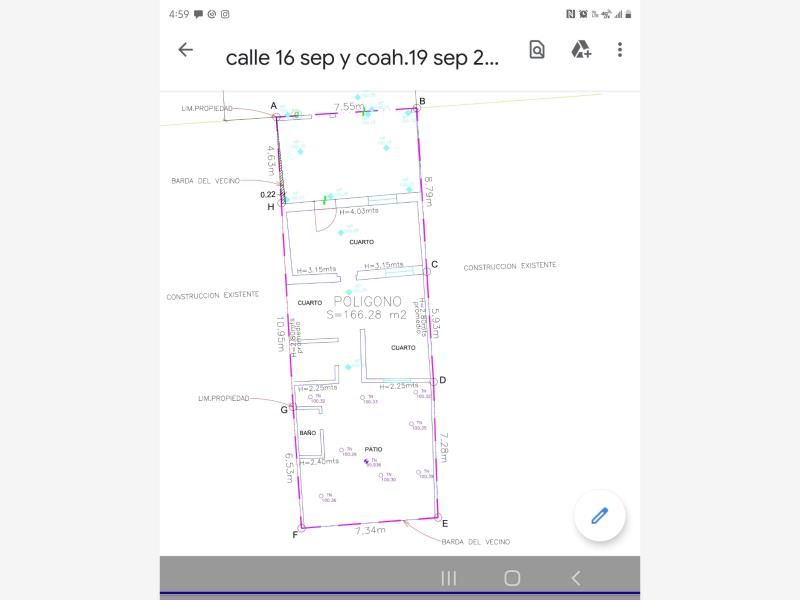Image resolution: width=800 pixels, height=600 pixels.
Task: Search within the document
Action: [x=537, y=49]
